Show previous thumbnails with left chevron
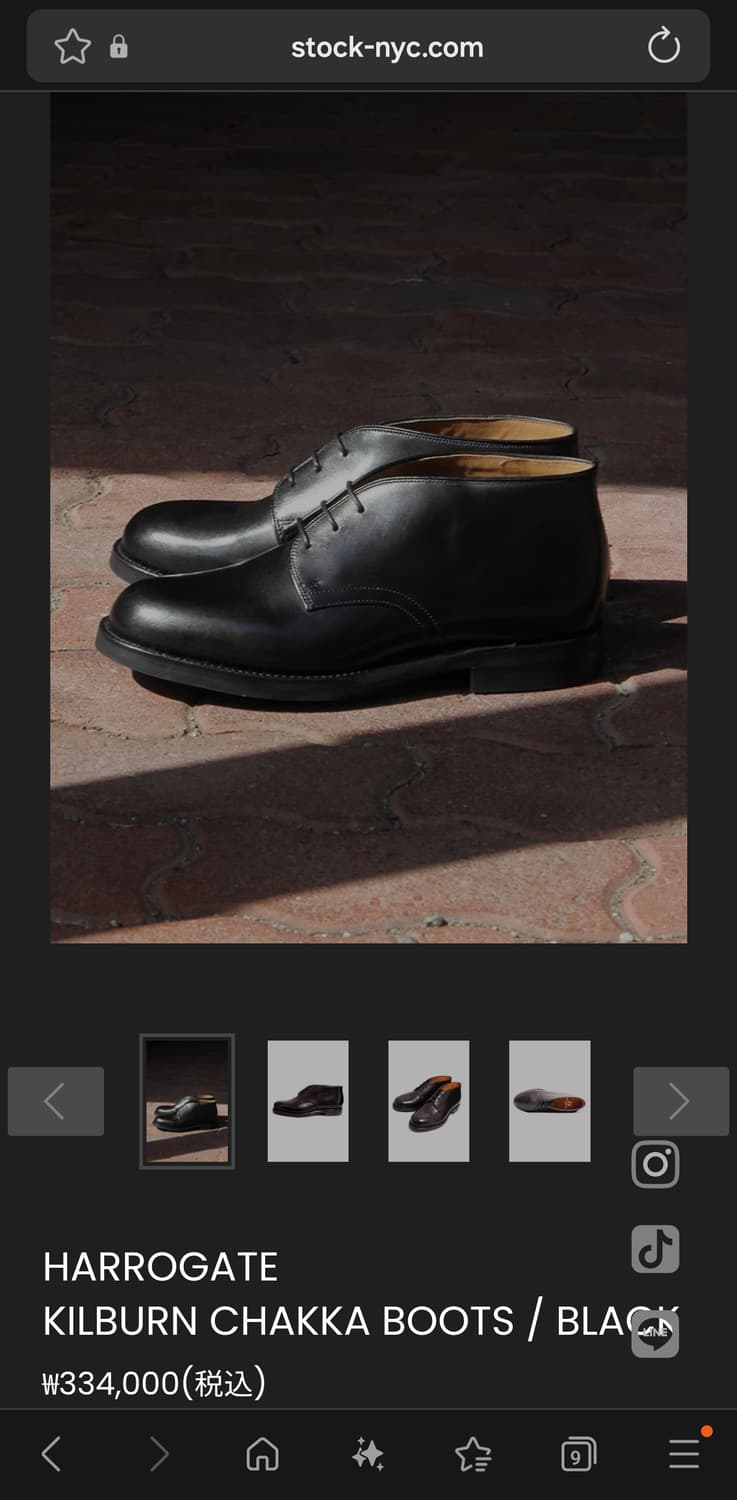The width and height of the screenshot is (737, 1500). pos(55,1100)
